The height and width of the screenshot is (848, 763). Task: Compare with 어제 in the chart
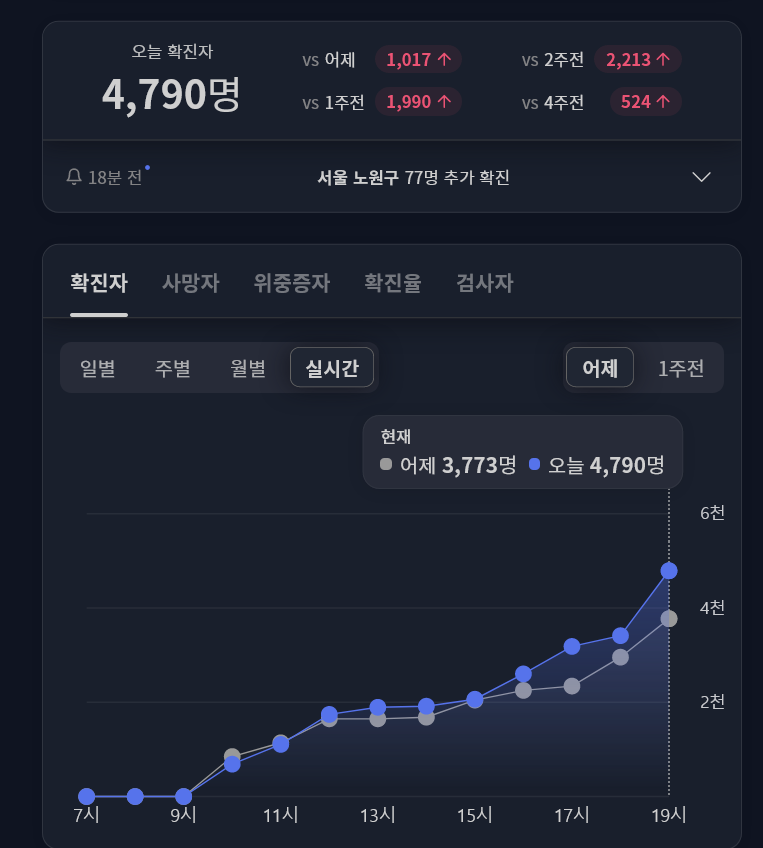coord(600,368)
